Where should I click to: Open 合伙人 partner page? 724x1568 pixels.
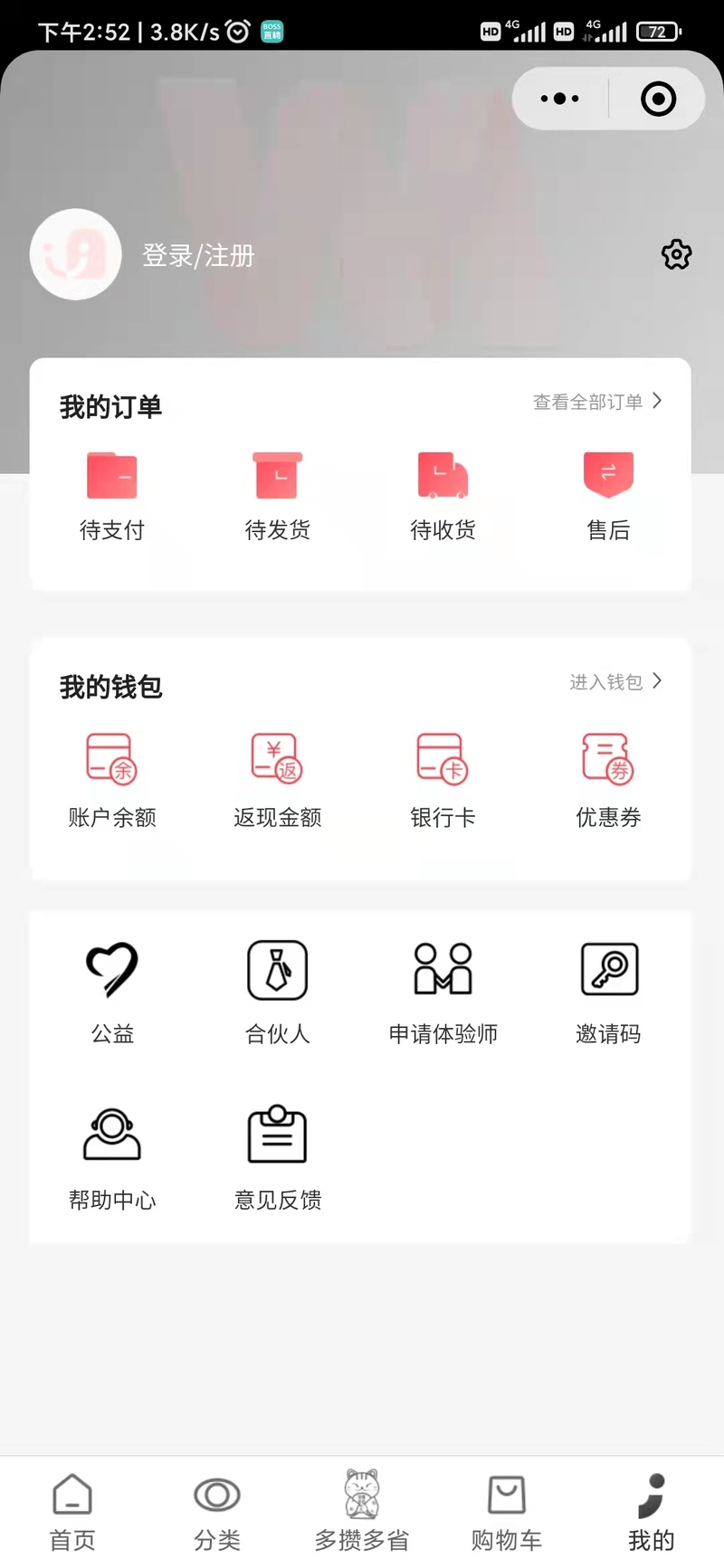pyautogui.click(x=278, y=993)
